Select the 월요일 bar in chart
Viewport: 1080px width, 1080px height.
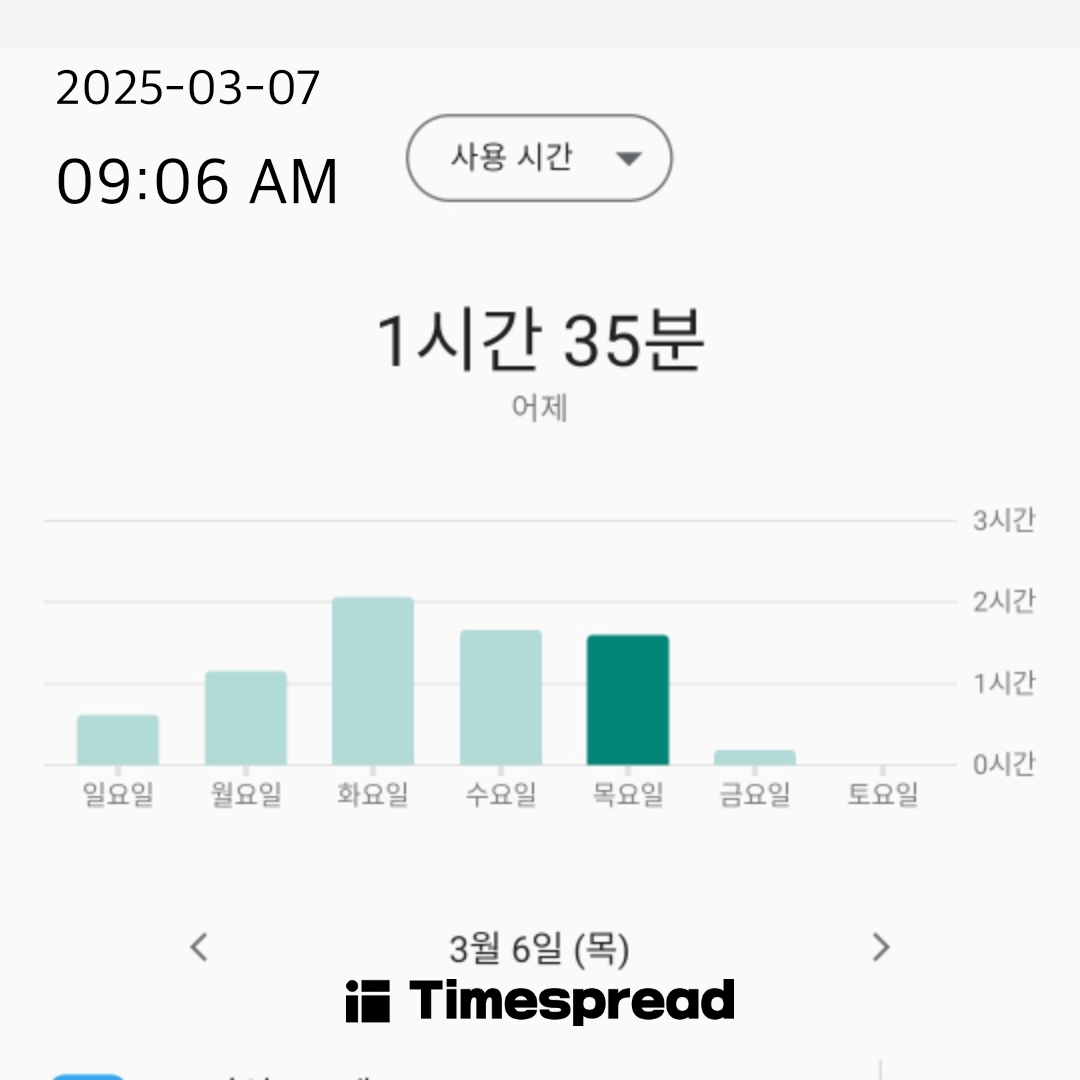coord(246,718)
